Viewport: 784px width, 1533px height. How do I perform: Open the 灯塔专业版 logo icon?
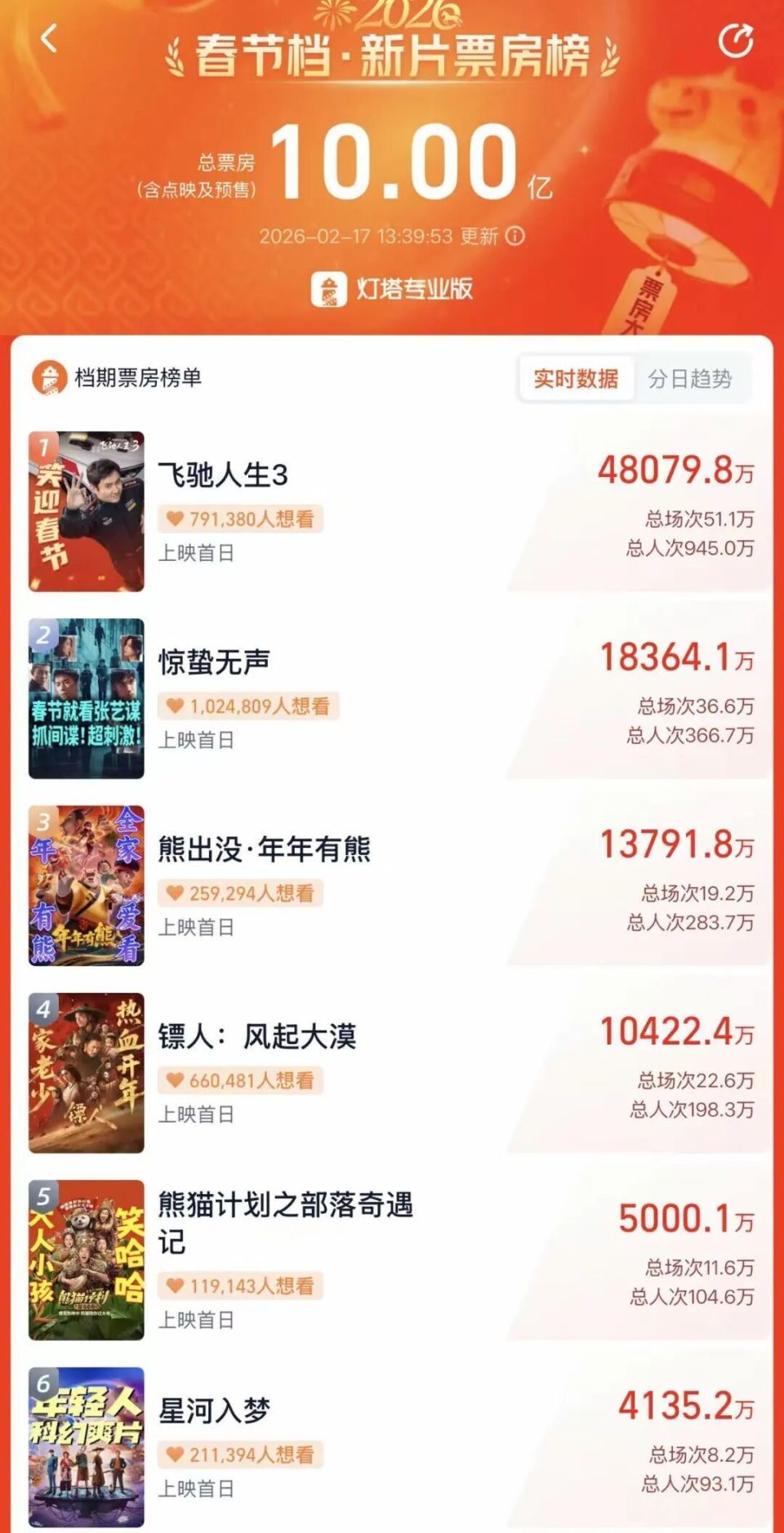[328, 287]
